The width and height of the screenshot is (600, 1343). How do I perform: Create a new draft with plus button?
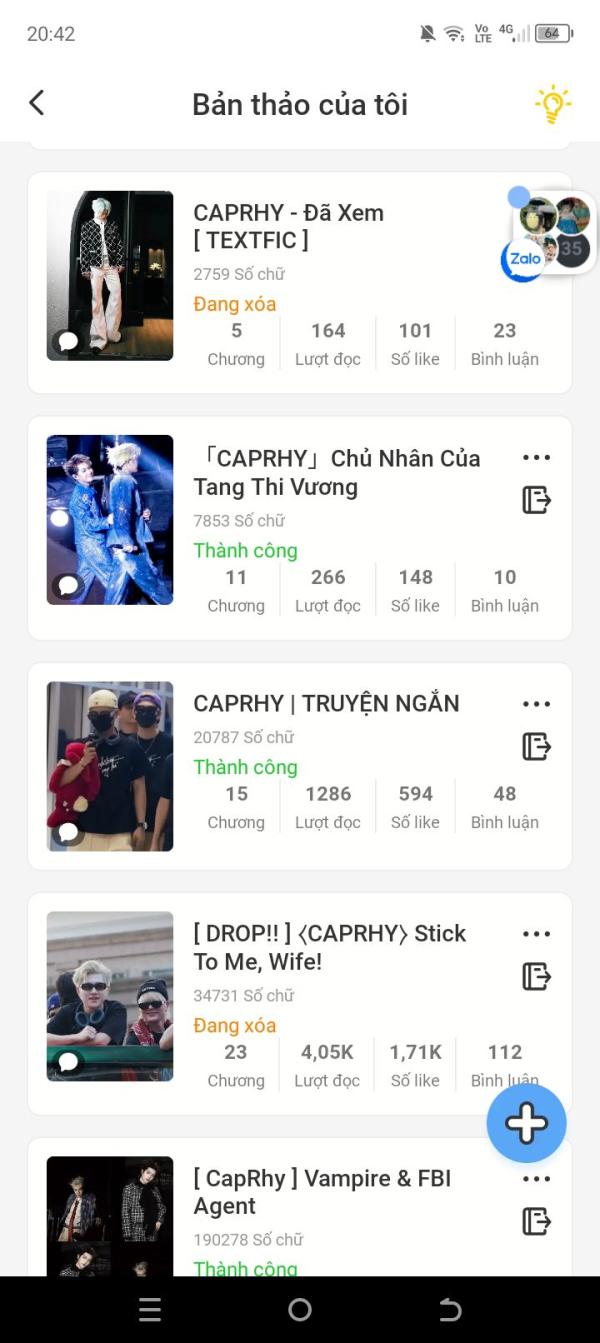click(526, 1124)
